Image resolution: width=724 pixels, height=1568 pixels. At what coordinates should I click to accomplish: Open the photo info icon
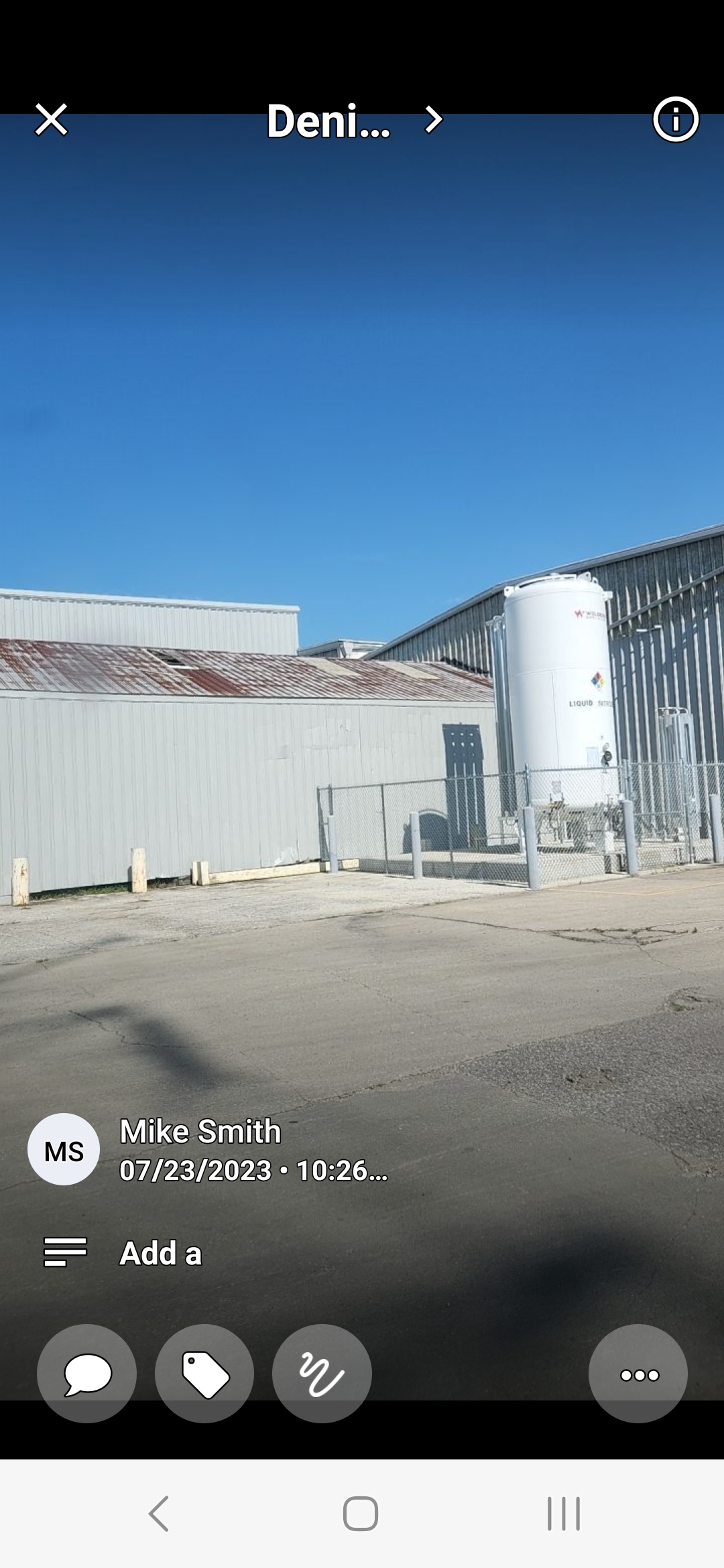click(x=676, y=120)
